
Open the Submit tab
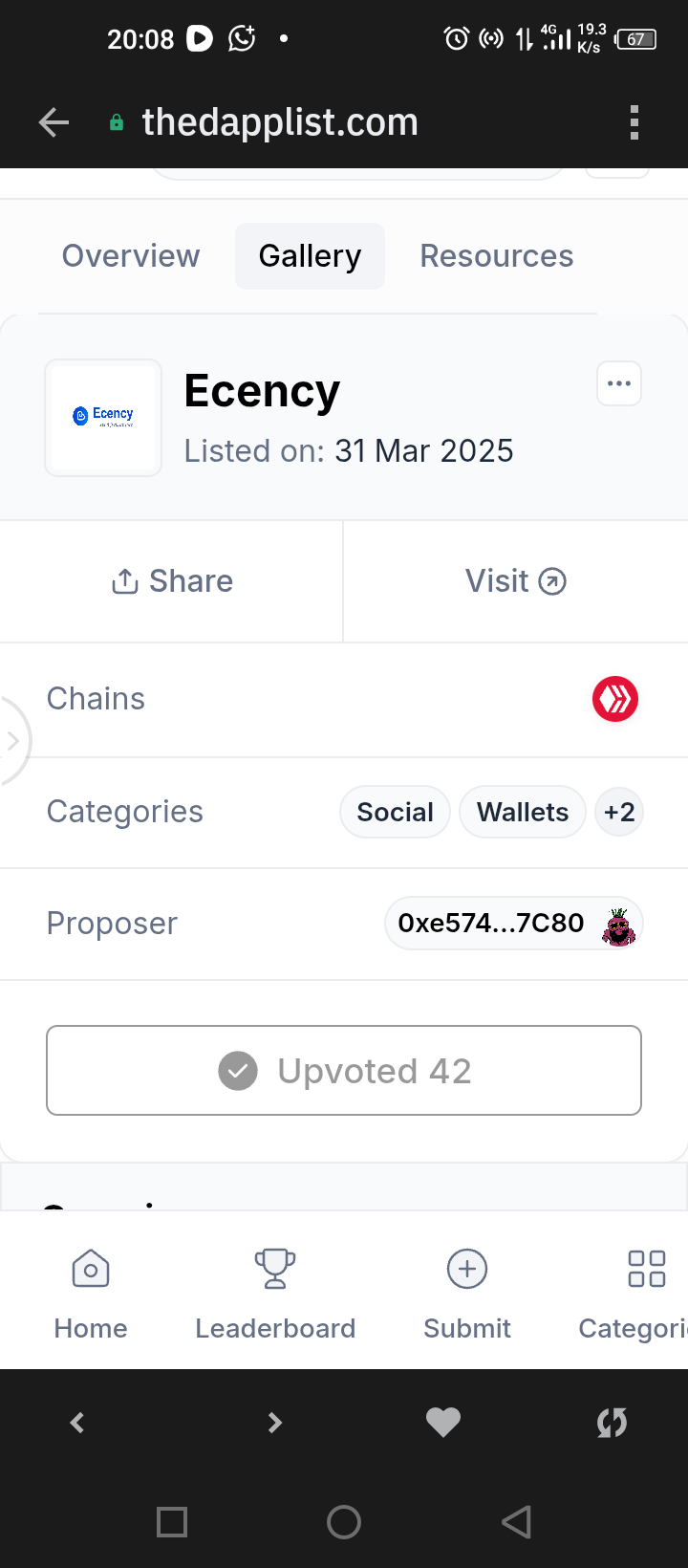(467, 1295)
